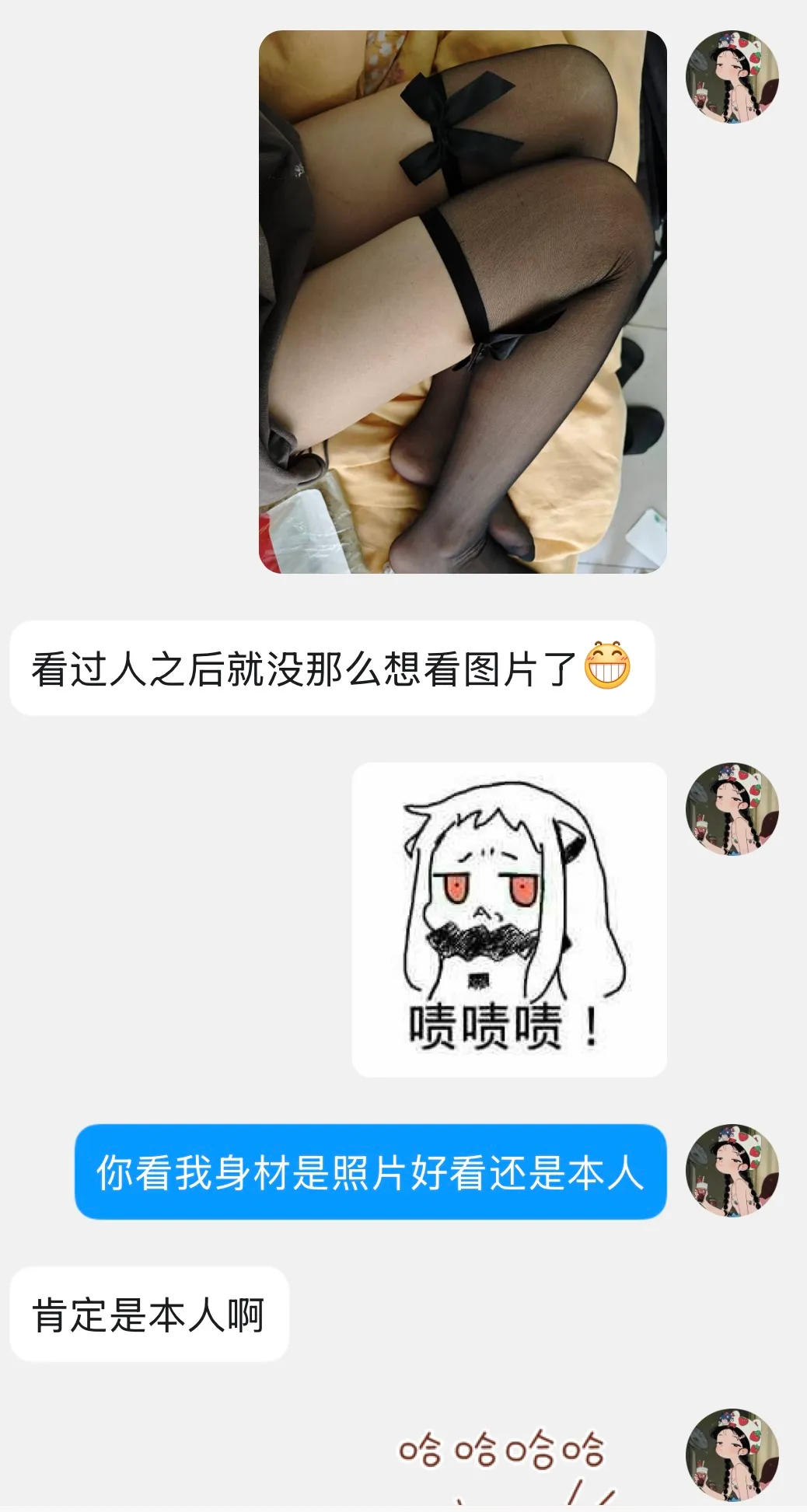The image size is (807, 1512).
Task: Open profile avatar next to 你看我身材 message
Action: pos(732,1171)
